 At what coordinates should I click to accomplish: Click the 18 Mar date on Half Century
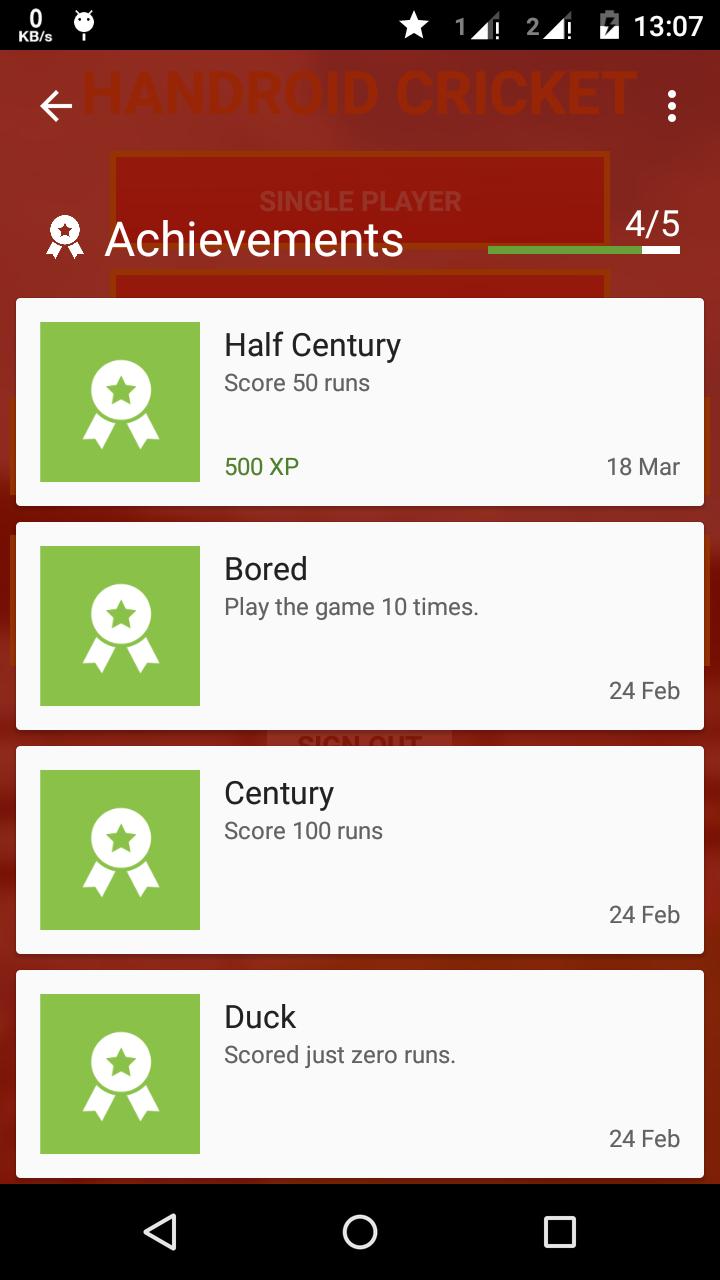pos(643,466)
